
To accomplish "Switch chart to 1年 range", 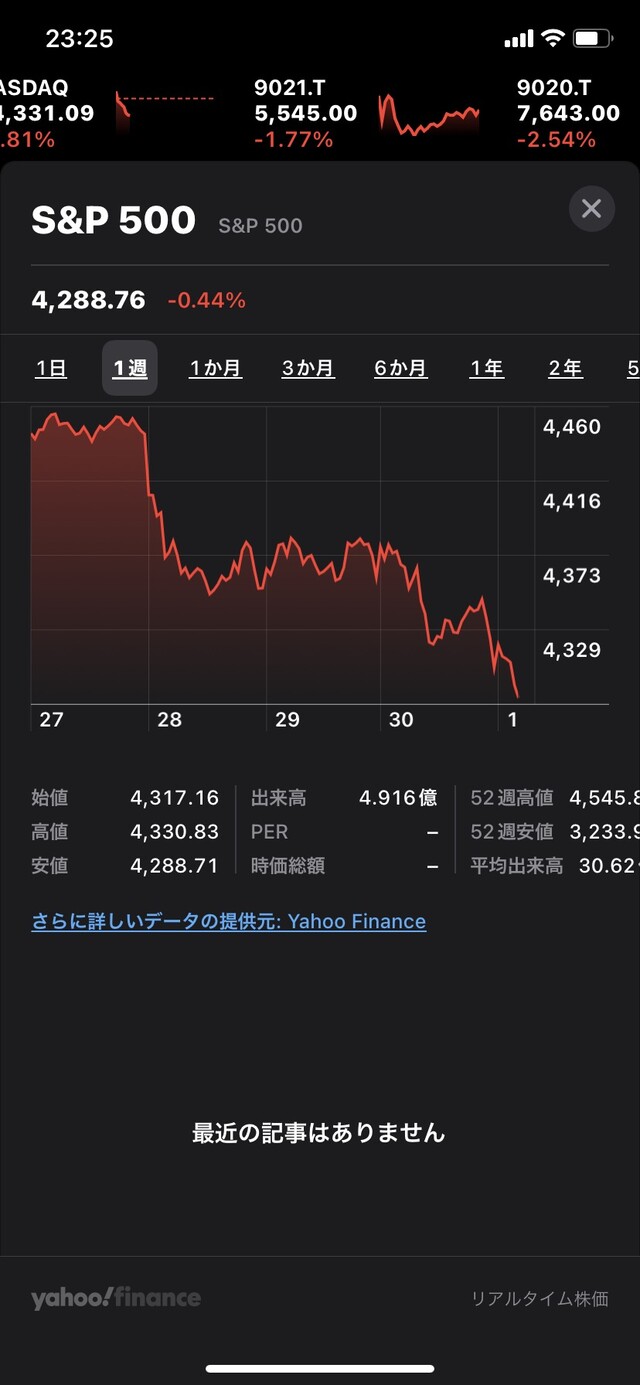I will [x=487, y=368].
